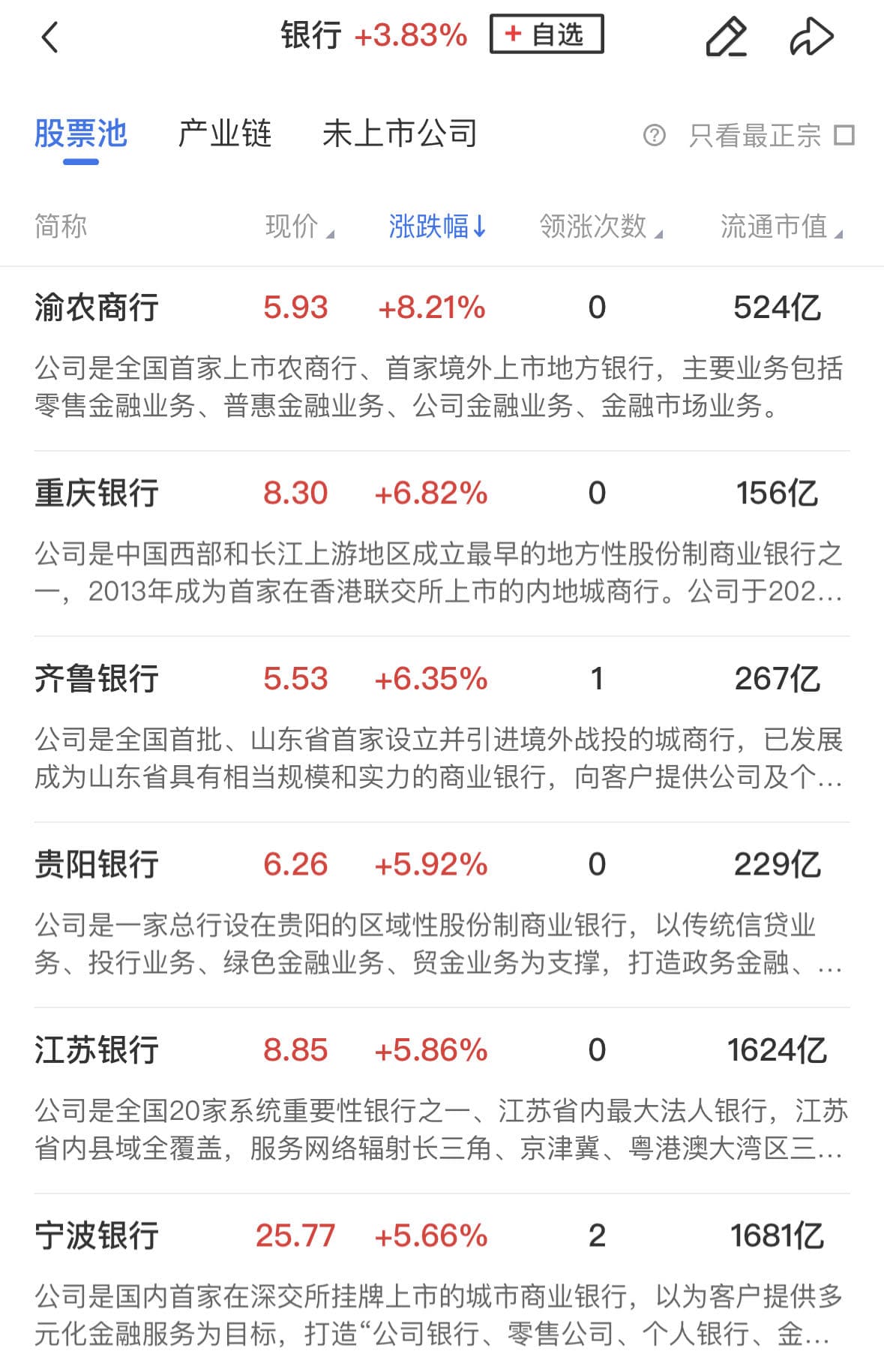Go back using the top-left arrow
The image size is (884, 1372).
49,37
